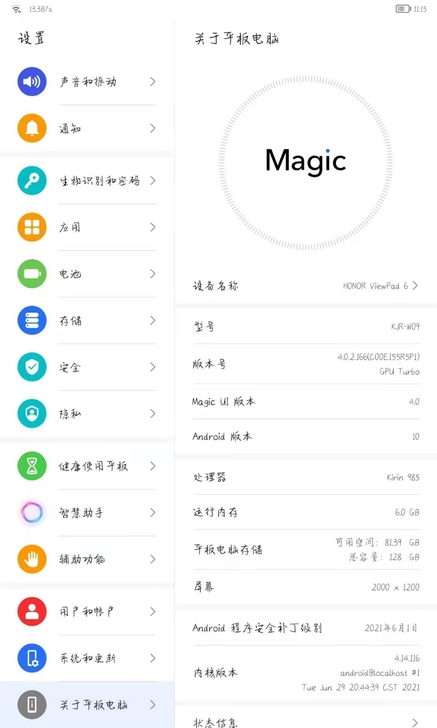Open the 应用 settings
Image resolution: width=437 pixels, height=728 pixels.
(x=87, y=227)
